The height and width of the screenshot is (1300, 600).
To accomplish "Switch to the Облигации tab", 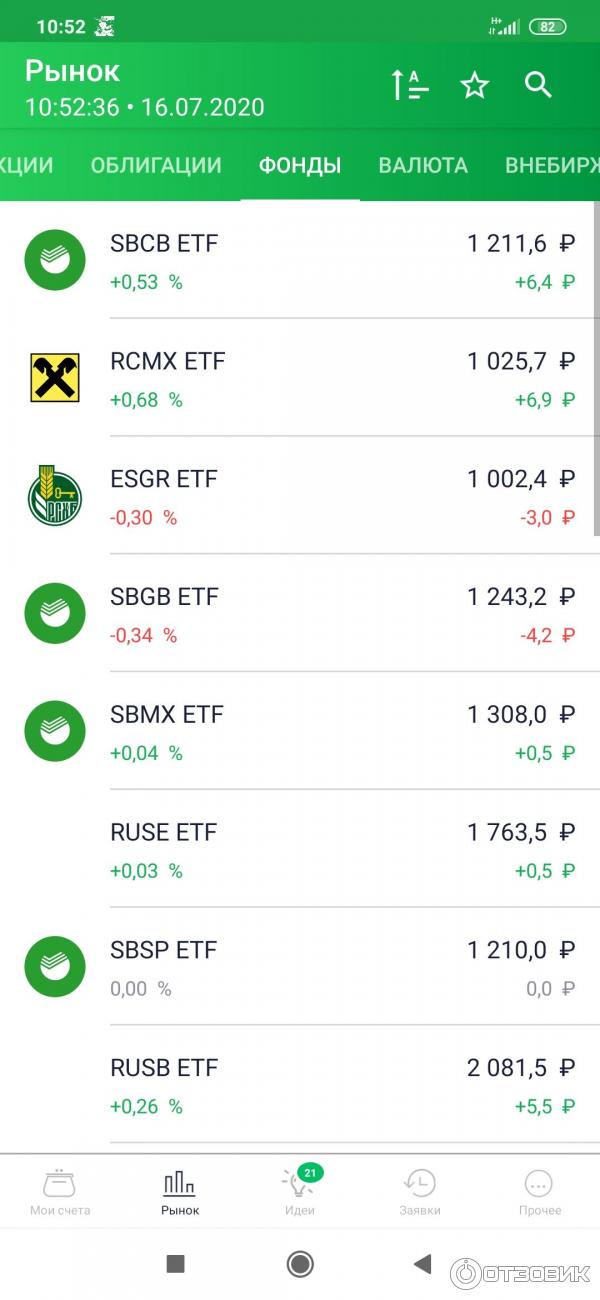I will (x=156, y=165).
